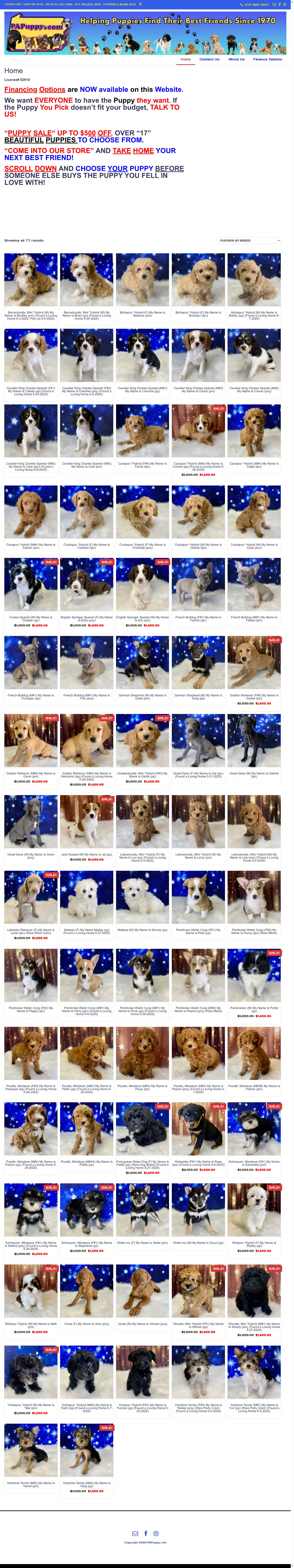Open Bichapoo puppy Beatrice's card

tap(142, 280)
